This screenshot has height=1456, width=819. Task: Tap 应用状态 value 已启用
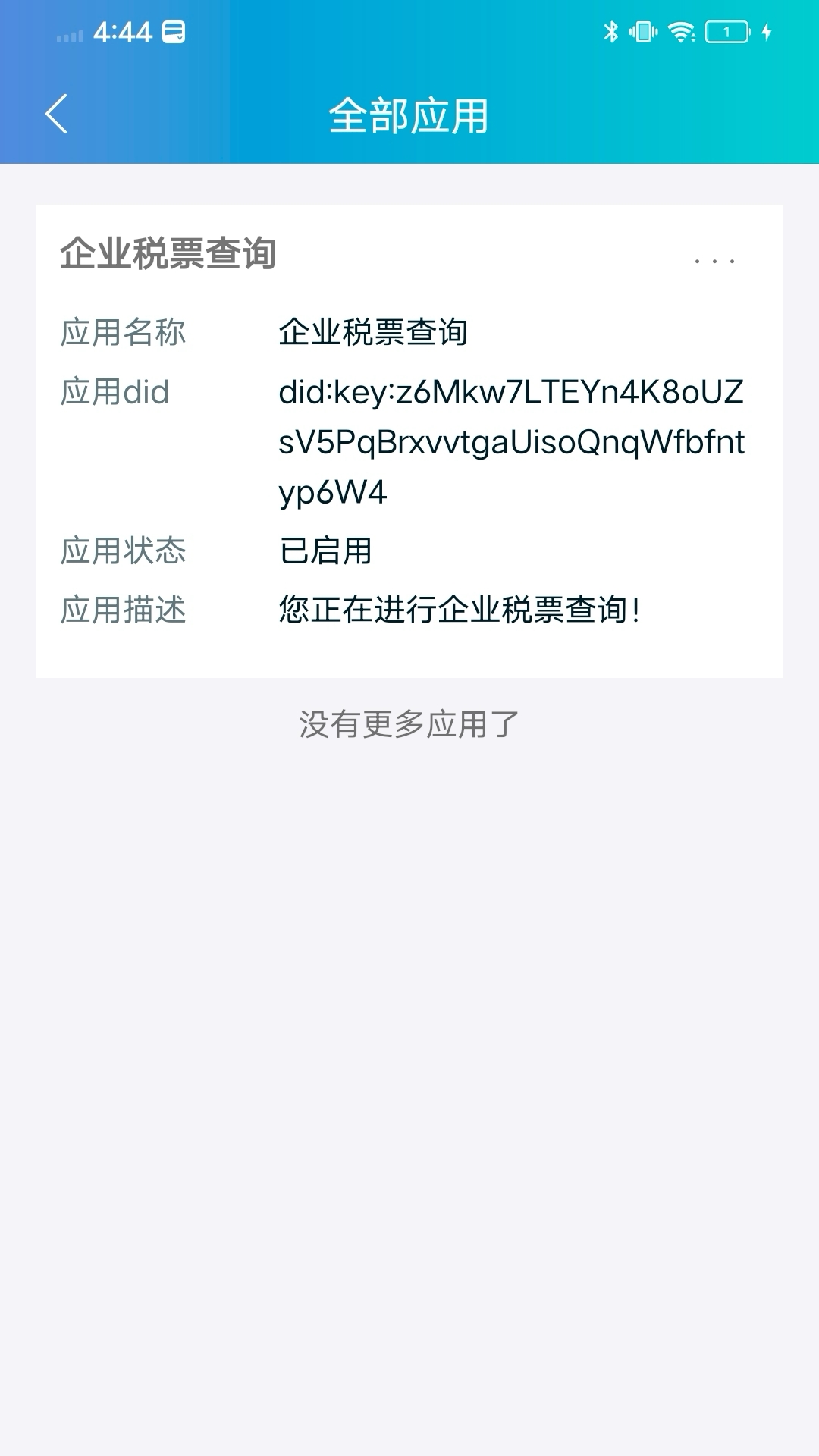(x=328, y=553)
